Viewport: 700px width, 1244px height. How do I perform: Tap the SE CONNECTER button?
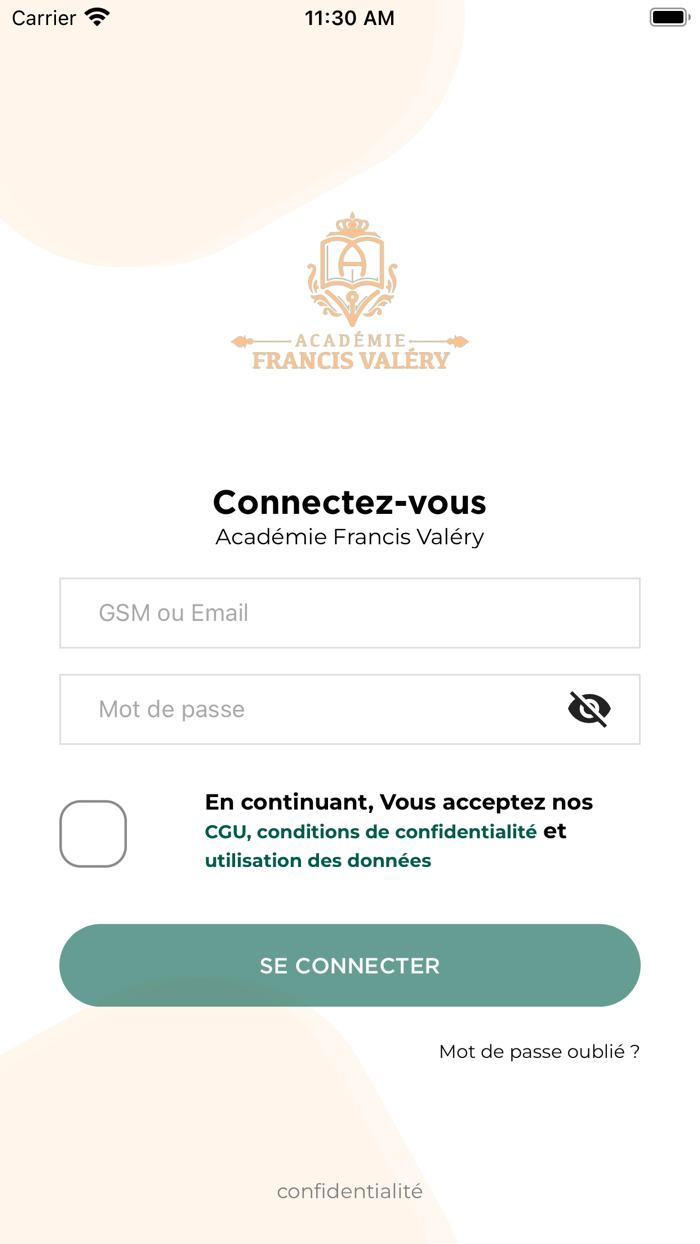[349, 965]
